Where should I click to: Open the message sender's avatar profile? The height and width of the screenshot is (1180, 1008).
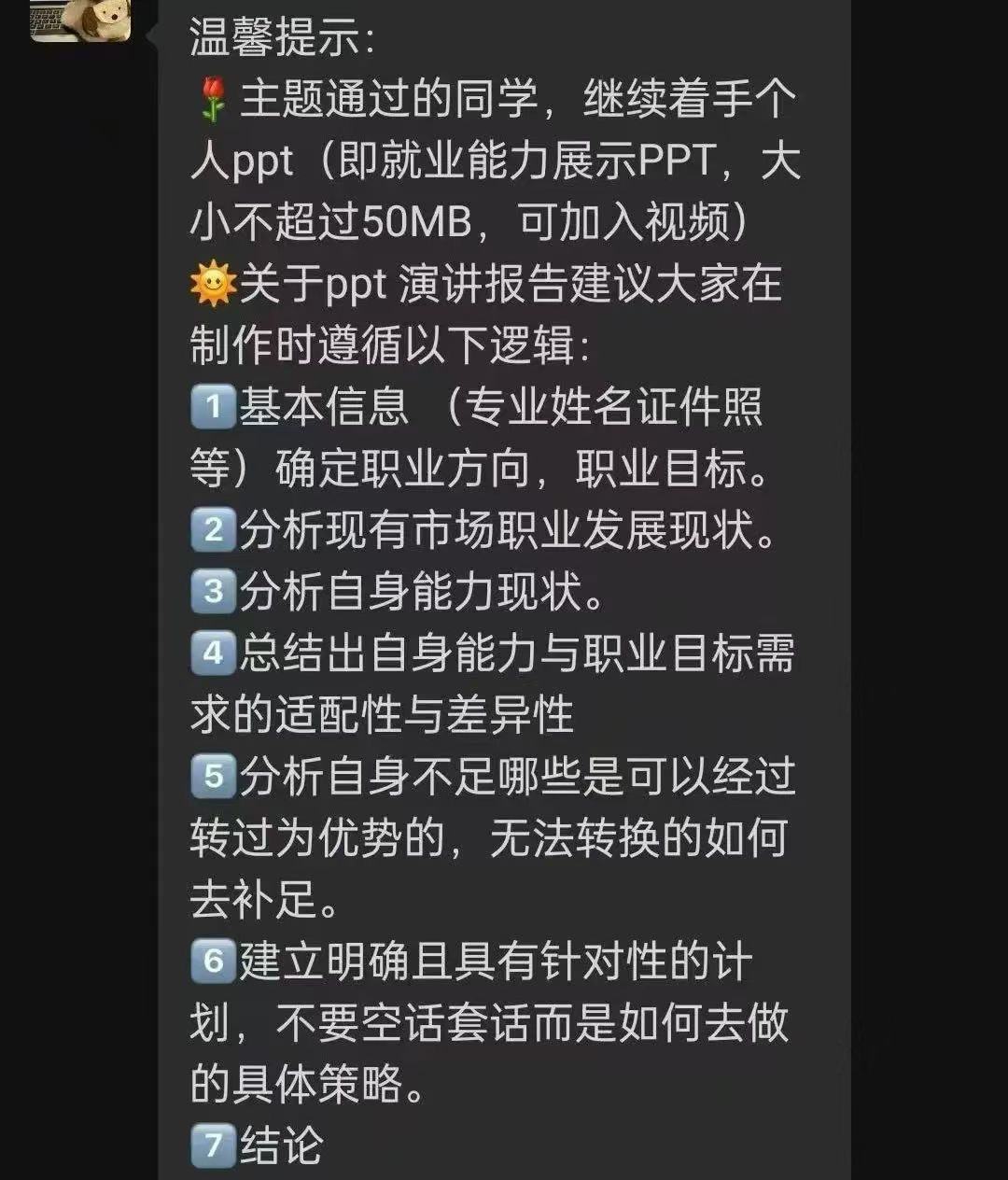tap(80, 20)
